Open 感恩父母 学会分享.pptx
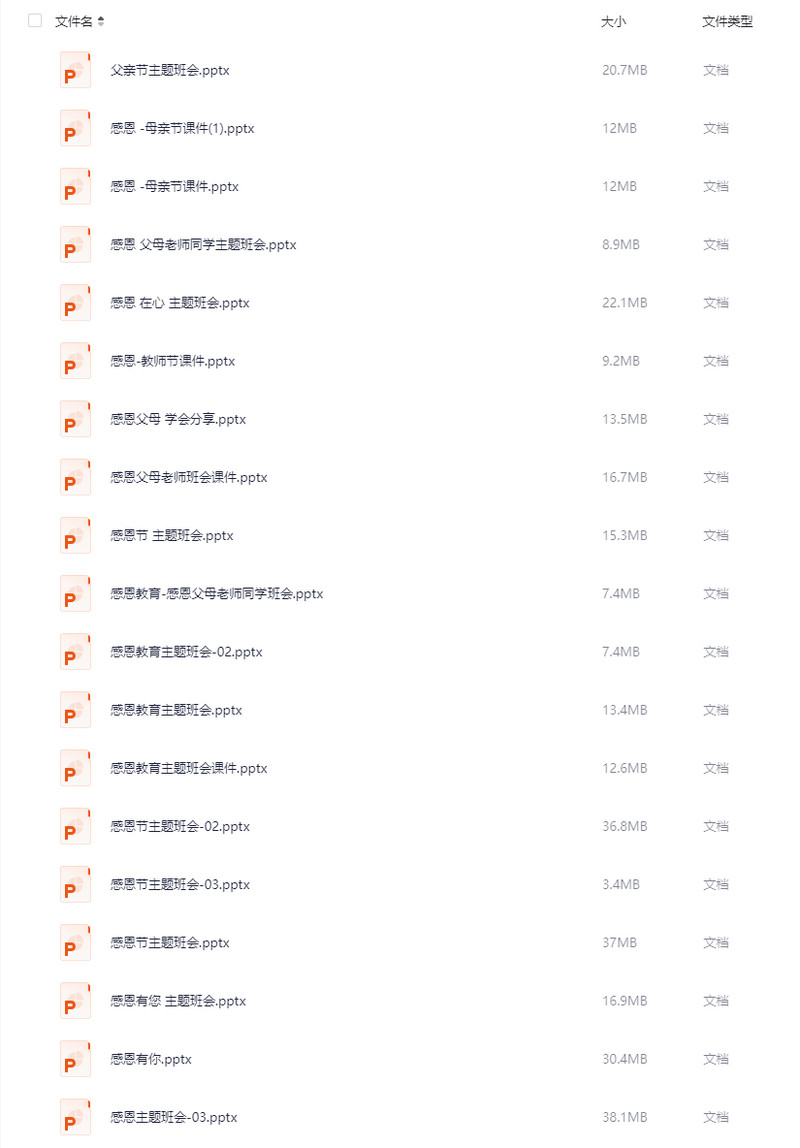The width and height of the screenshot is (800, 1148). pos(178,419)
